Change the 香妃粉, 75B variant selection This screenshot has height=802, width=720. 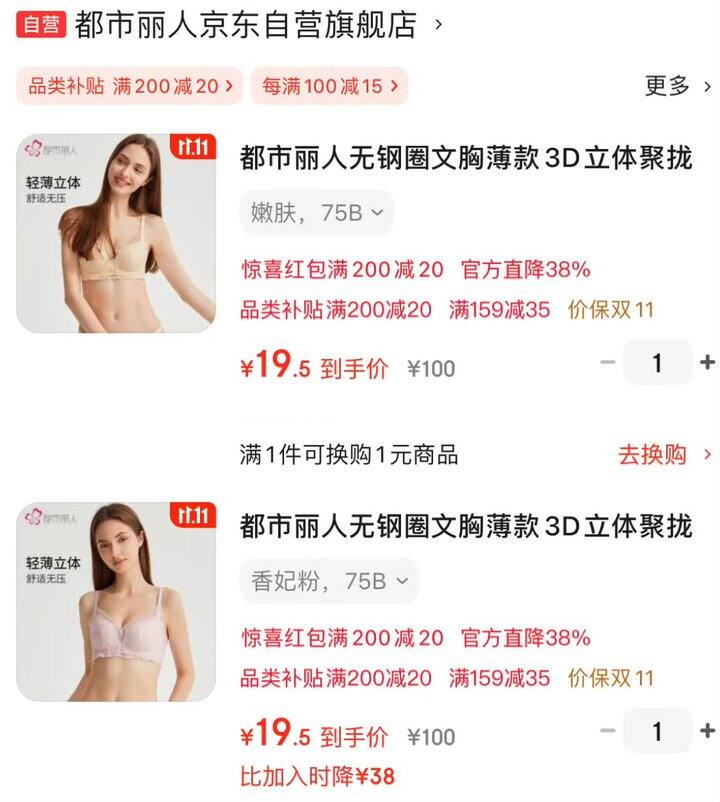pos(329,580)
